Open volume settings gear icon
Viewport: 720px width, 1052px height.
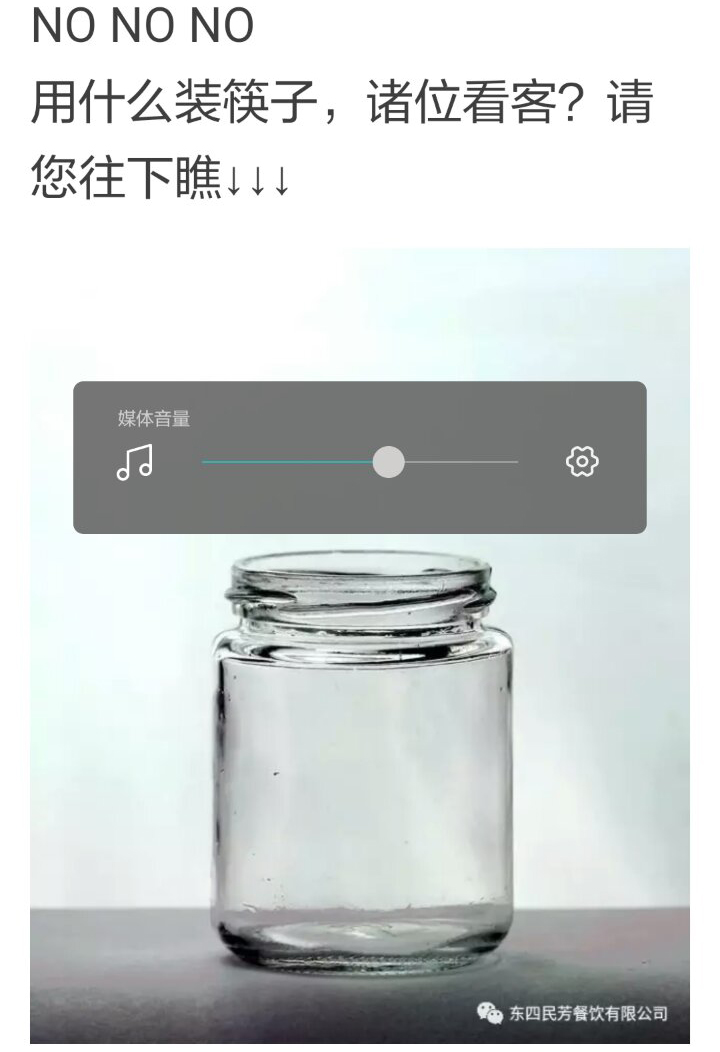581,462
